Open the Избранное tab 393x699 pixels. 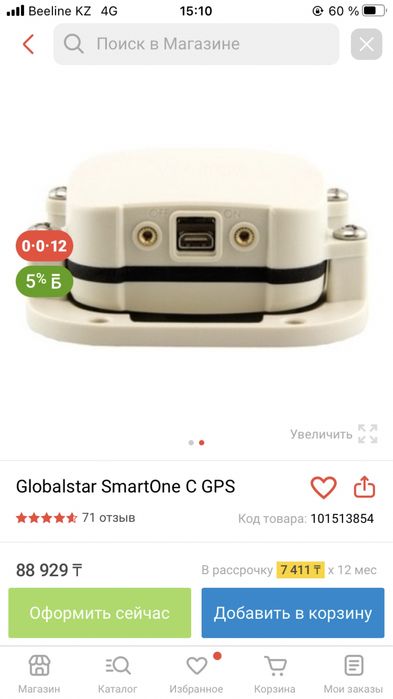point(196,674)
